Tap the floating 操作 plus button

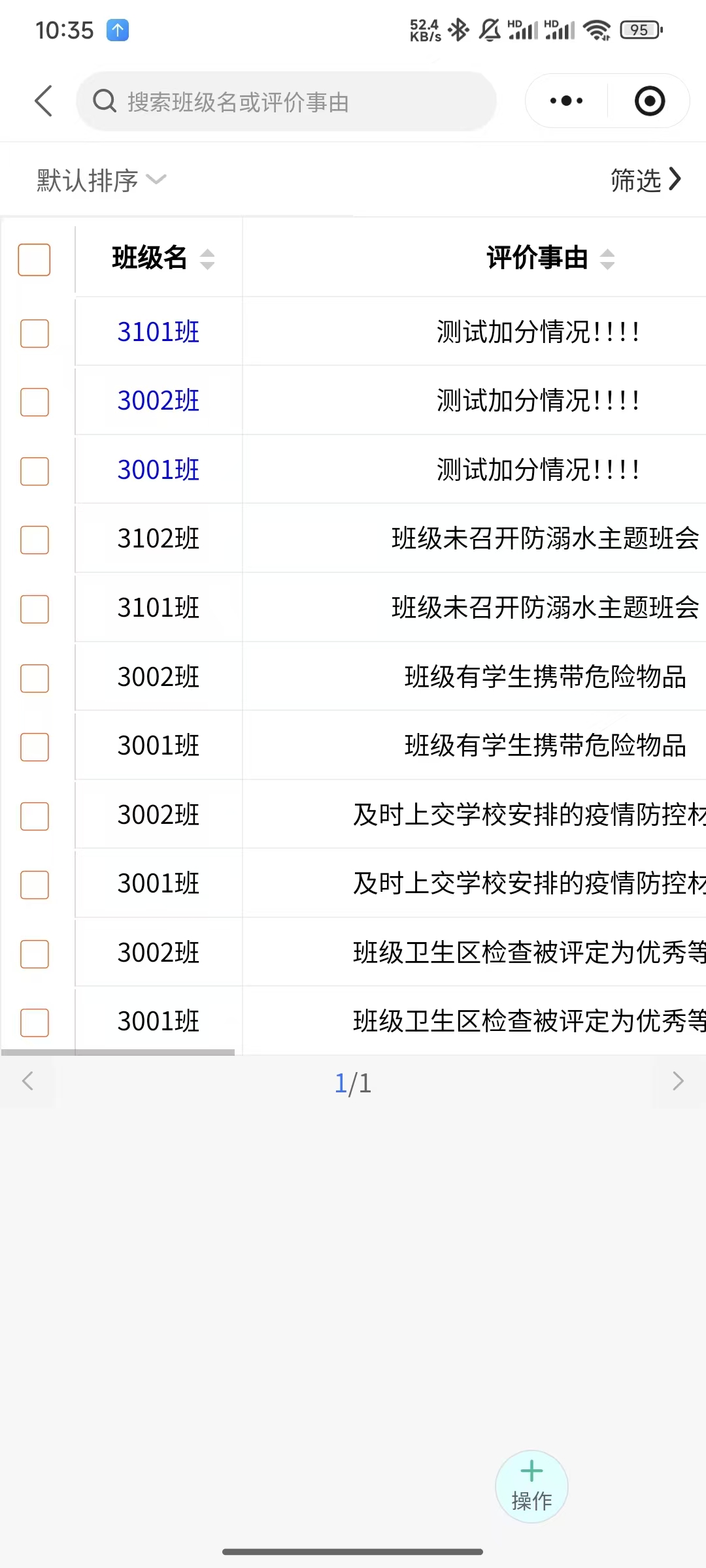[x=531, y=1486]
